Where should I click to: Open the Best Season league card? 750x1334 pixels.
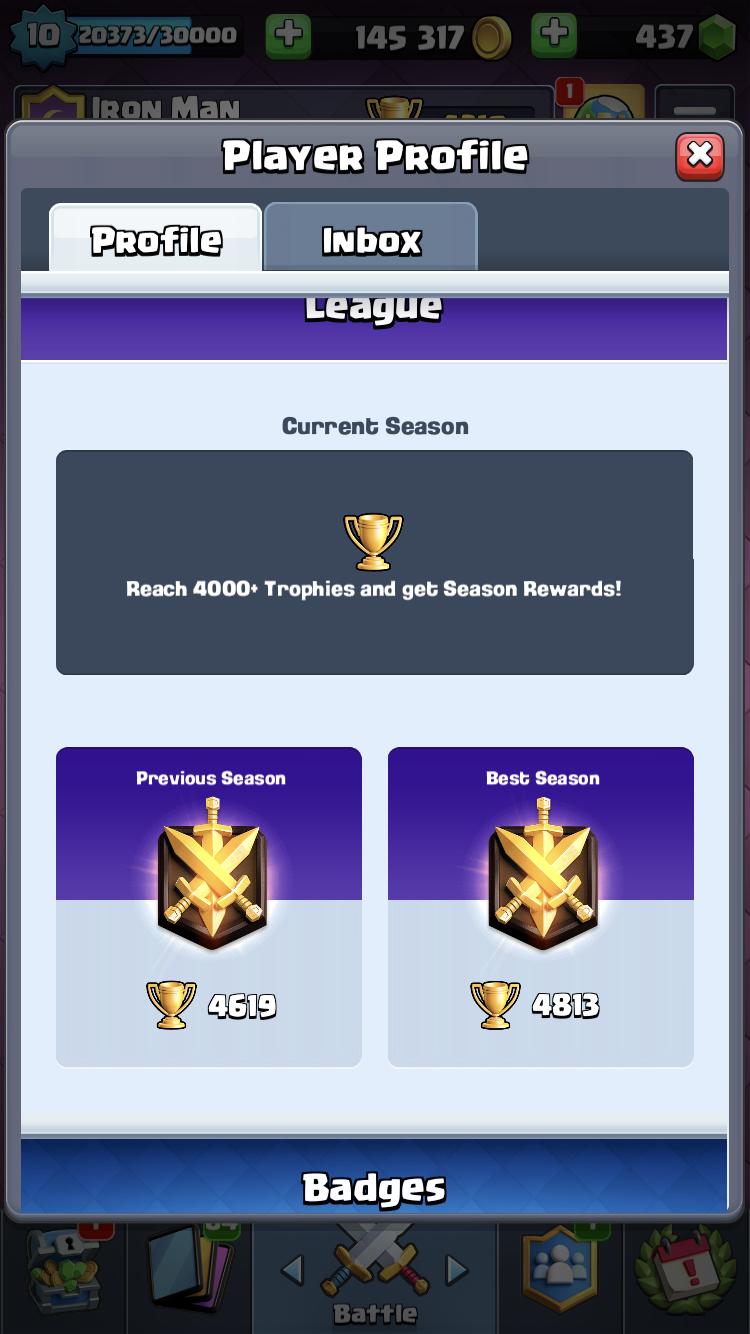click(541, 907)
